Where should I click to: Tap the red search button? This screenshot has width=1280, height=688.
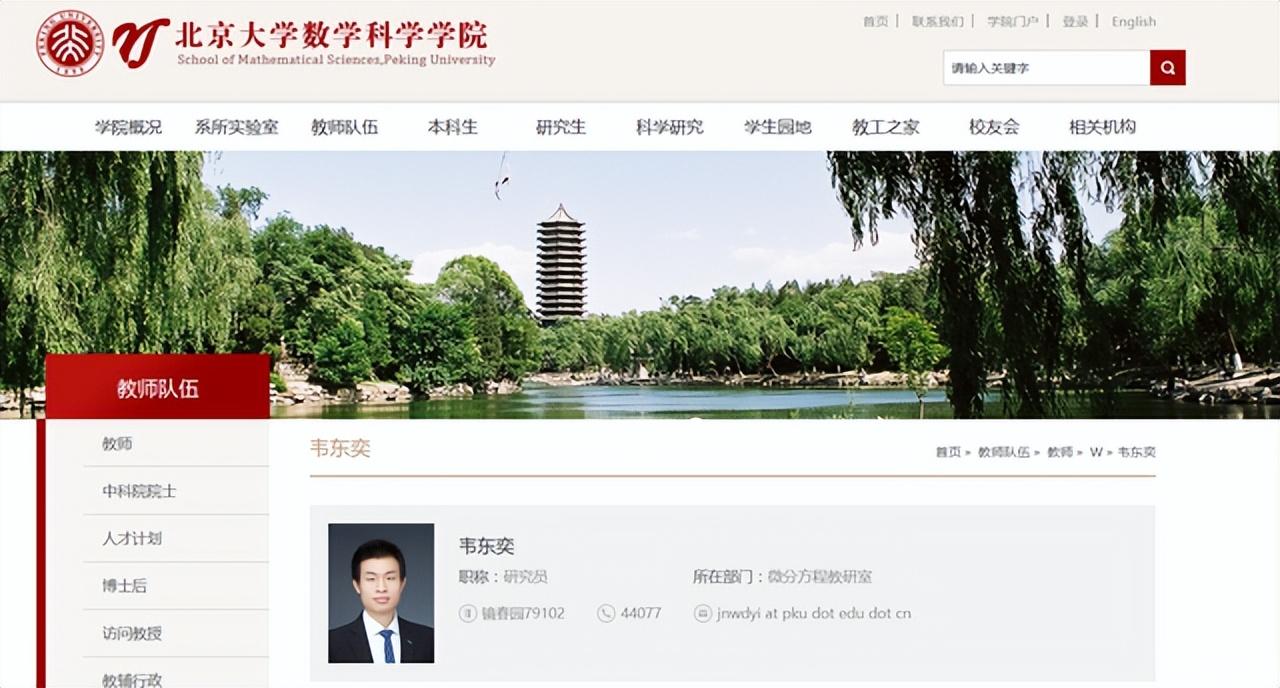click(x=1167, y=68)
